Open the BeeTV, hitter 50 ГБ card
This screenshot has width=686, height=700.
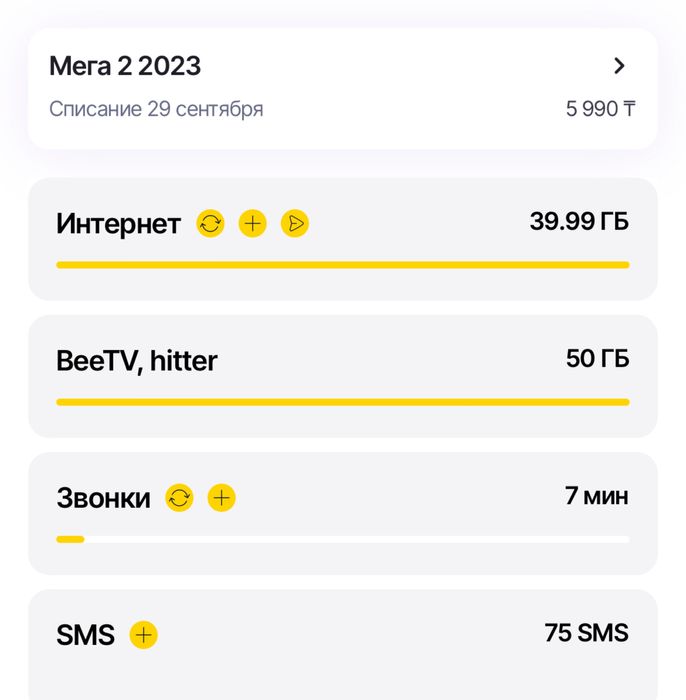[342, 376]
